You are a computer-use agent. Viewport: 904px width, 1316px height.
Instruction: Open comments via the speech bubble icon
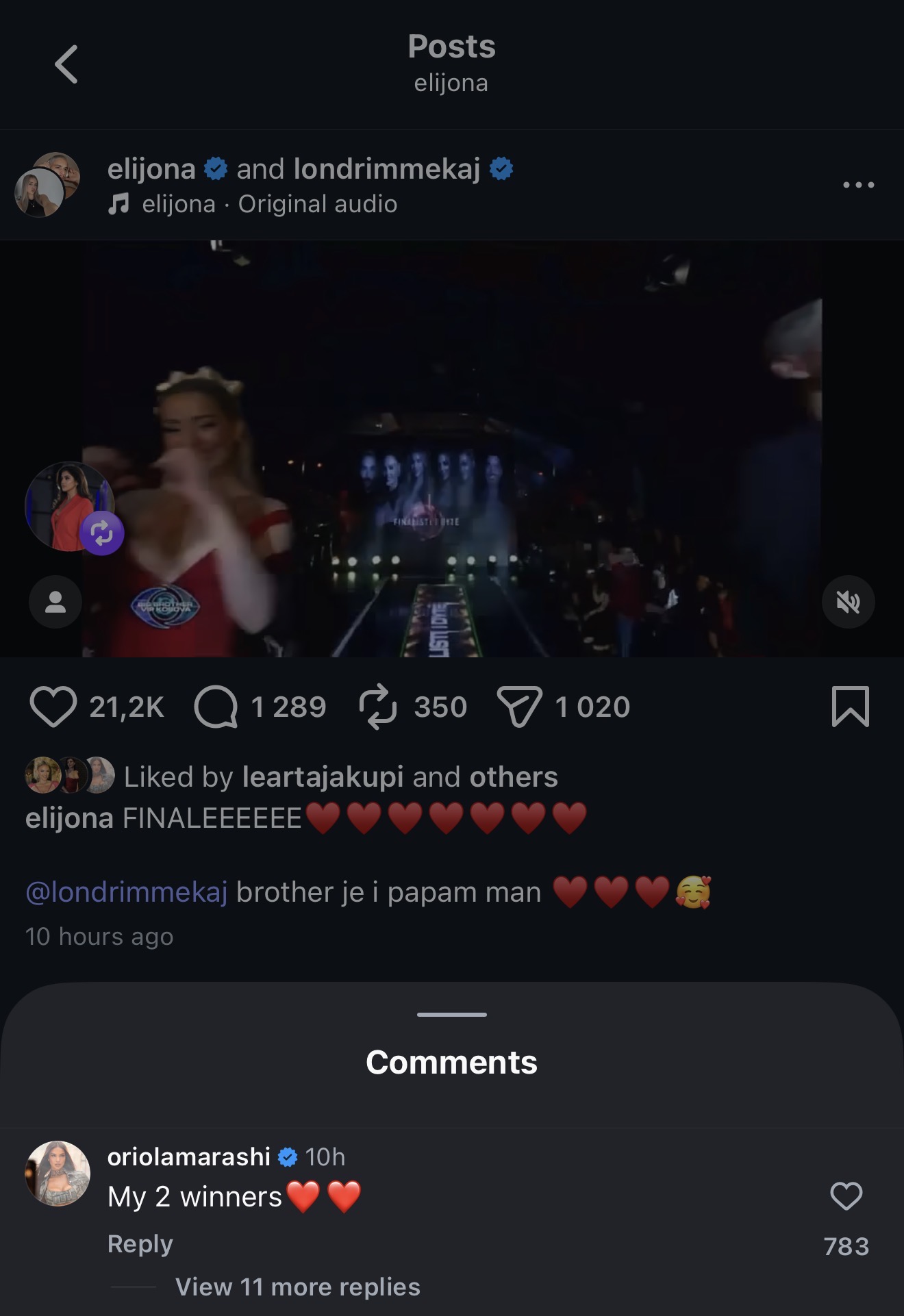pos(216,707)
